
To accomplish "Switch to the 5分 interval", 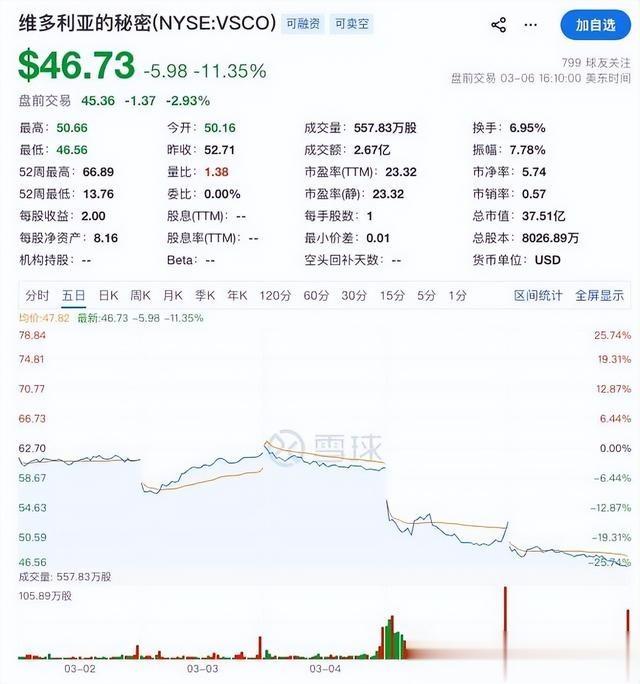I will click(427, 295).
